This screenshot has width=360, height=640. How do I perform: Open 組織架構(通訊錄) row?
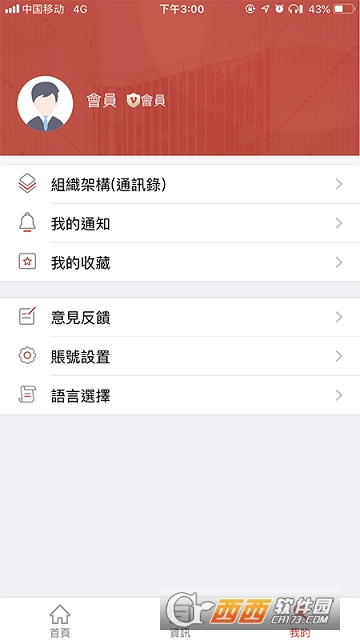(180, 184)
